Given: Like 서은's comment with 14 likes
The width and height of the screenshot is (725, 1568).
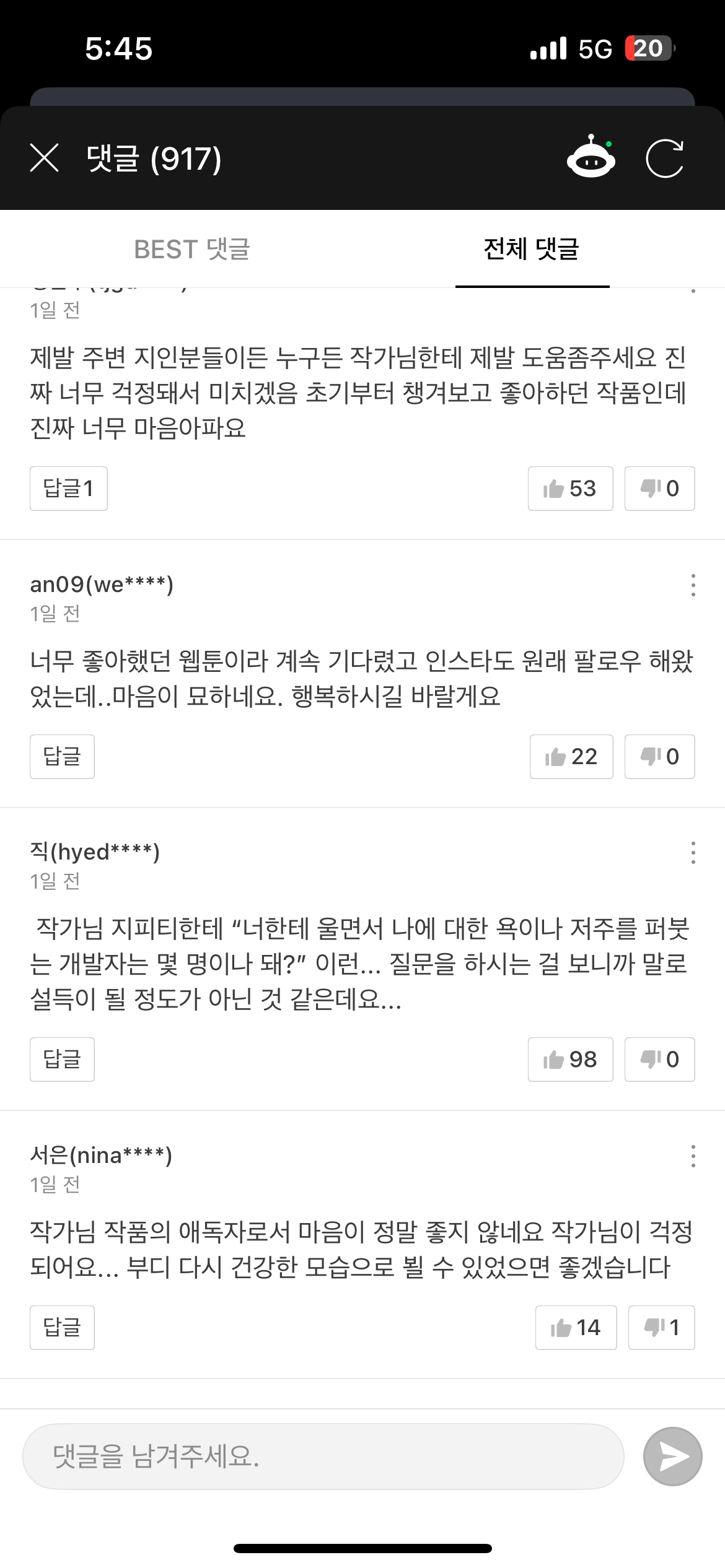Looking at the screenshot, I should pos(576,1328).
